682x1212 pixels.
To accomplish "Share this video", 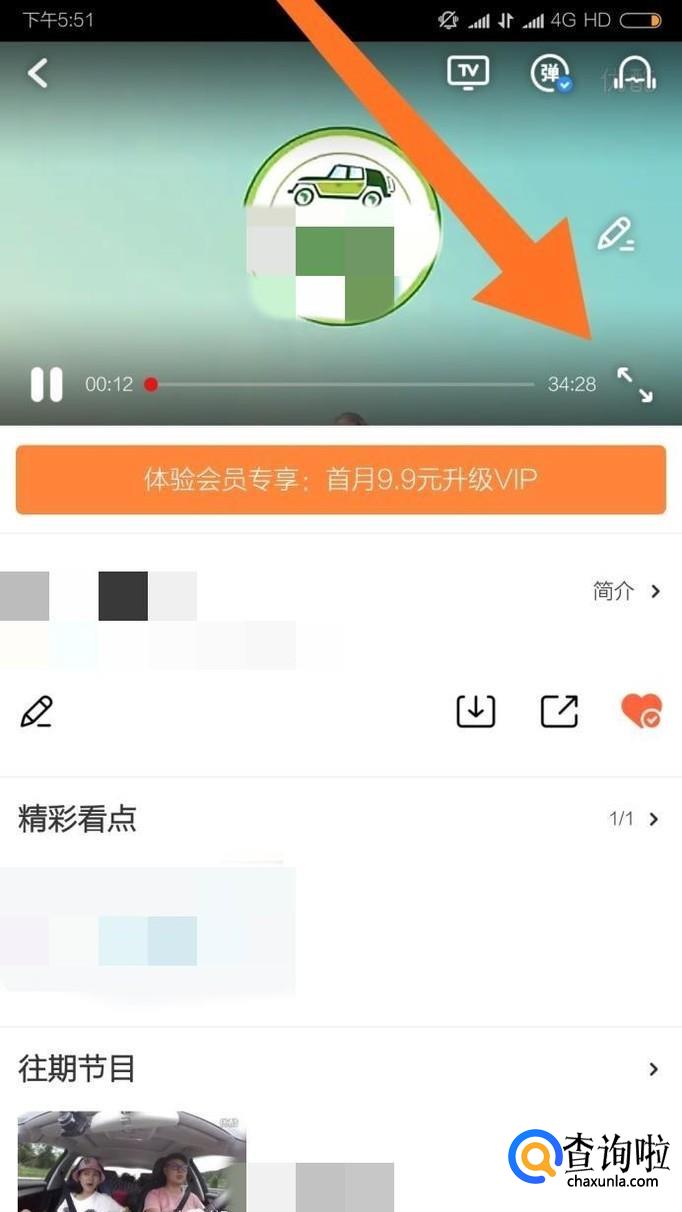I will [x=559, y=711].
